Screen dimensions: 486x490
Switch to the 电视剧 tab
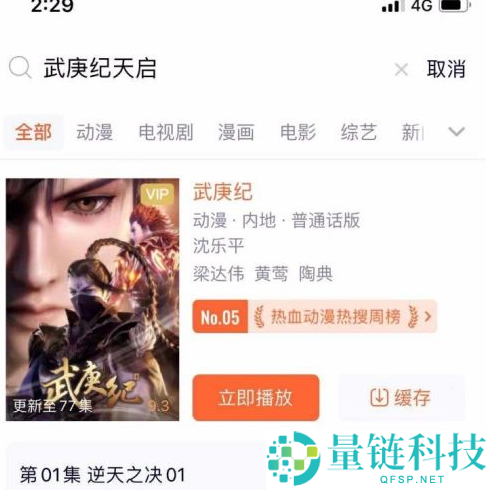click(x=166, y=132)
